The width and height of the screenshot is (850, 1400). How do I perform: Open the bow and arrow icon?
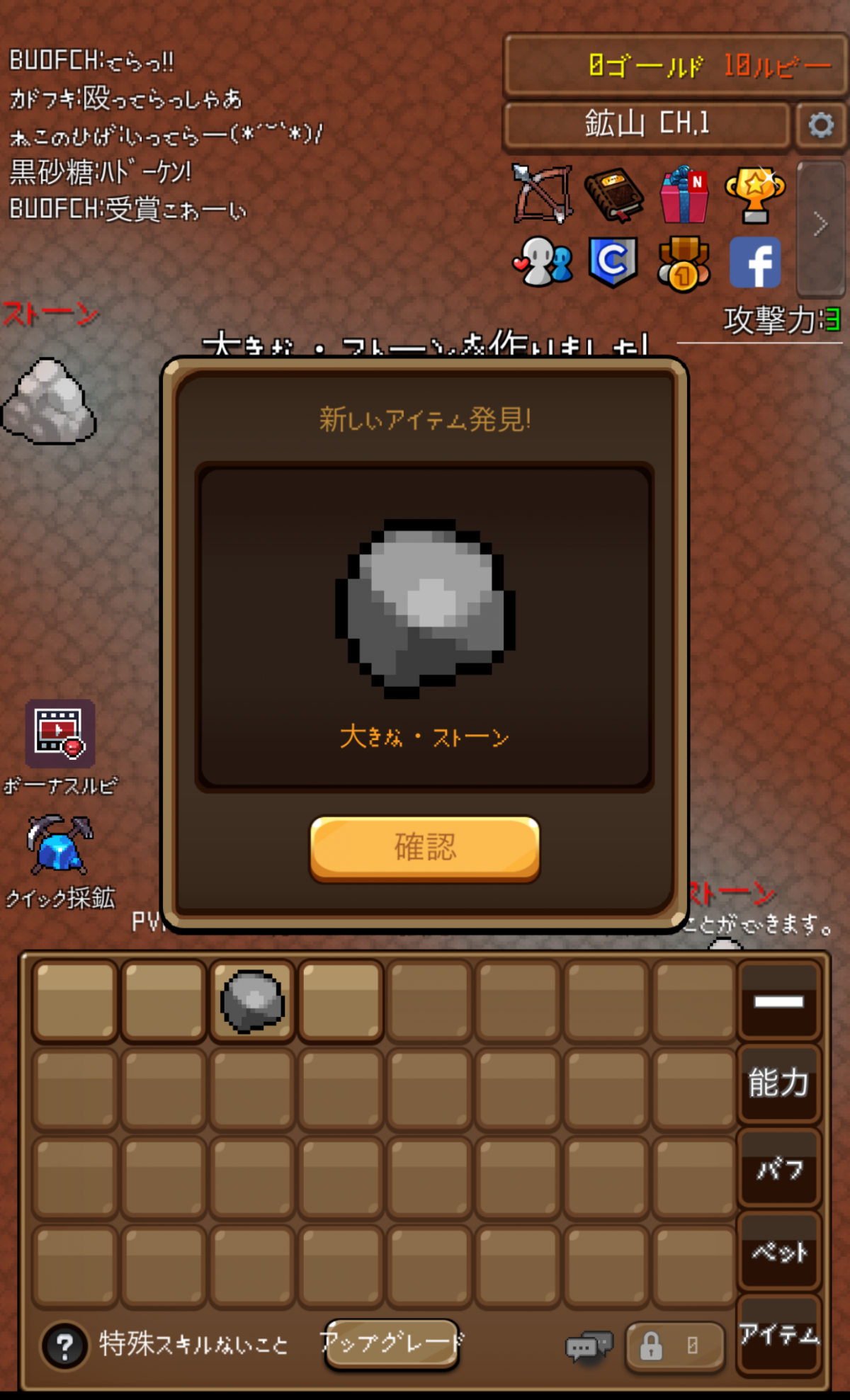click(x=543, y=193)
